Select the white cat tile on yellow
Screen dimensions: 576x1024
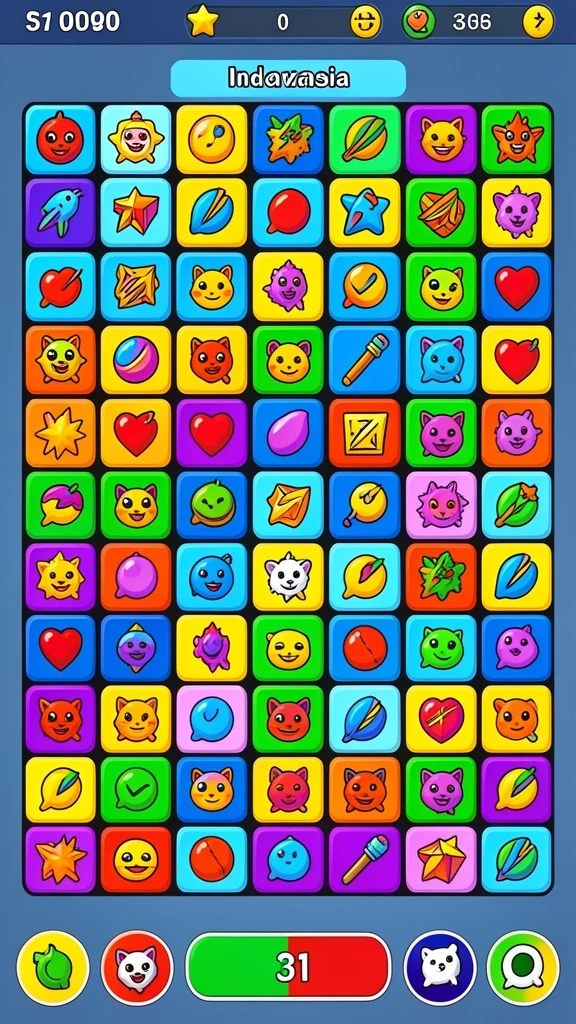click(x=288, y=577)
